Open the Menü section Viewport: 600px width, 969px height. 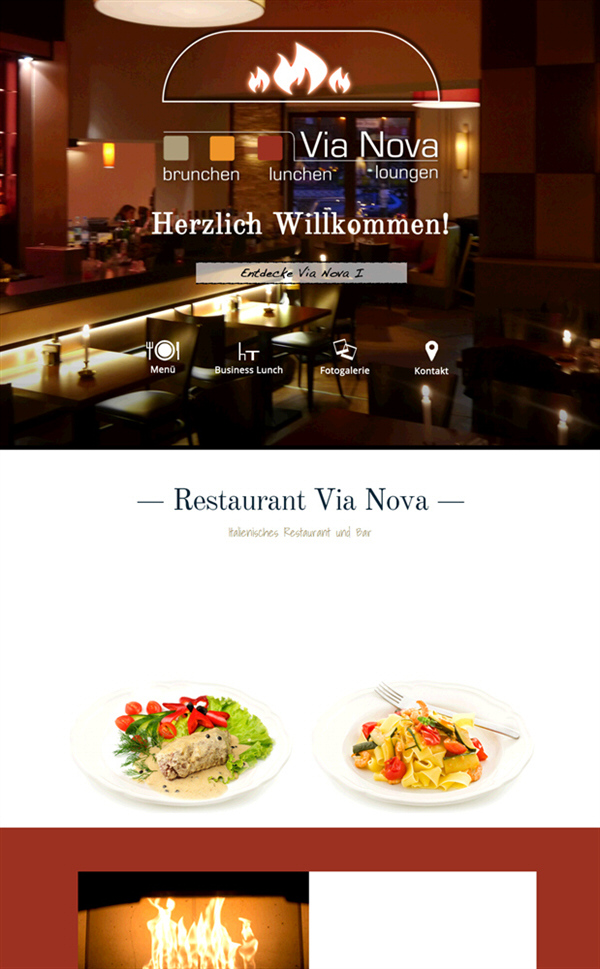(x=163, y=358)
